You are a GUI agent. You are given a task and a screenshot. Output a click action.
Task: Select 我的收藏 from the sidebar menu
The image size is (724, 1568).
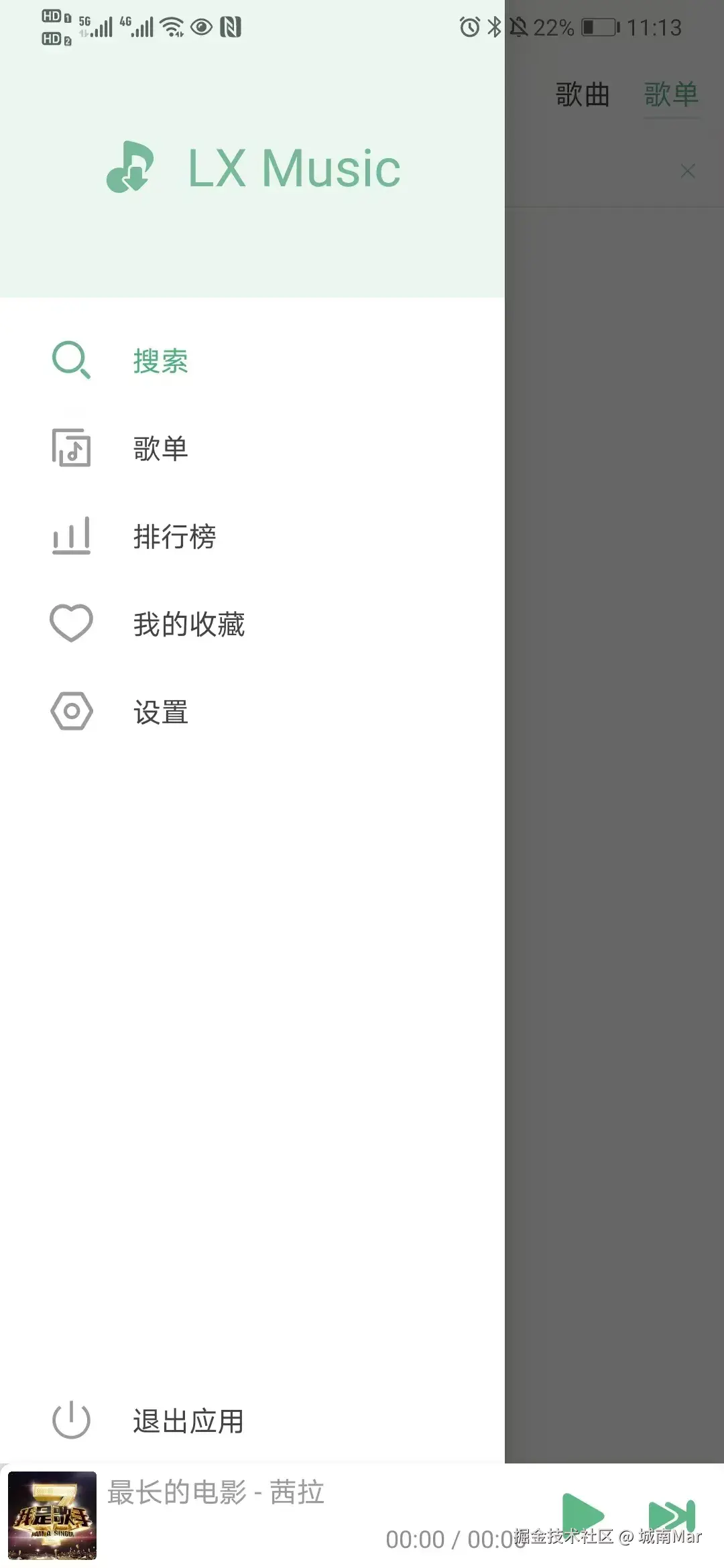tap(188, 623)
